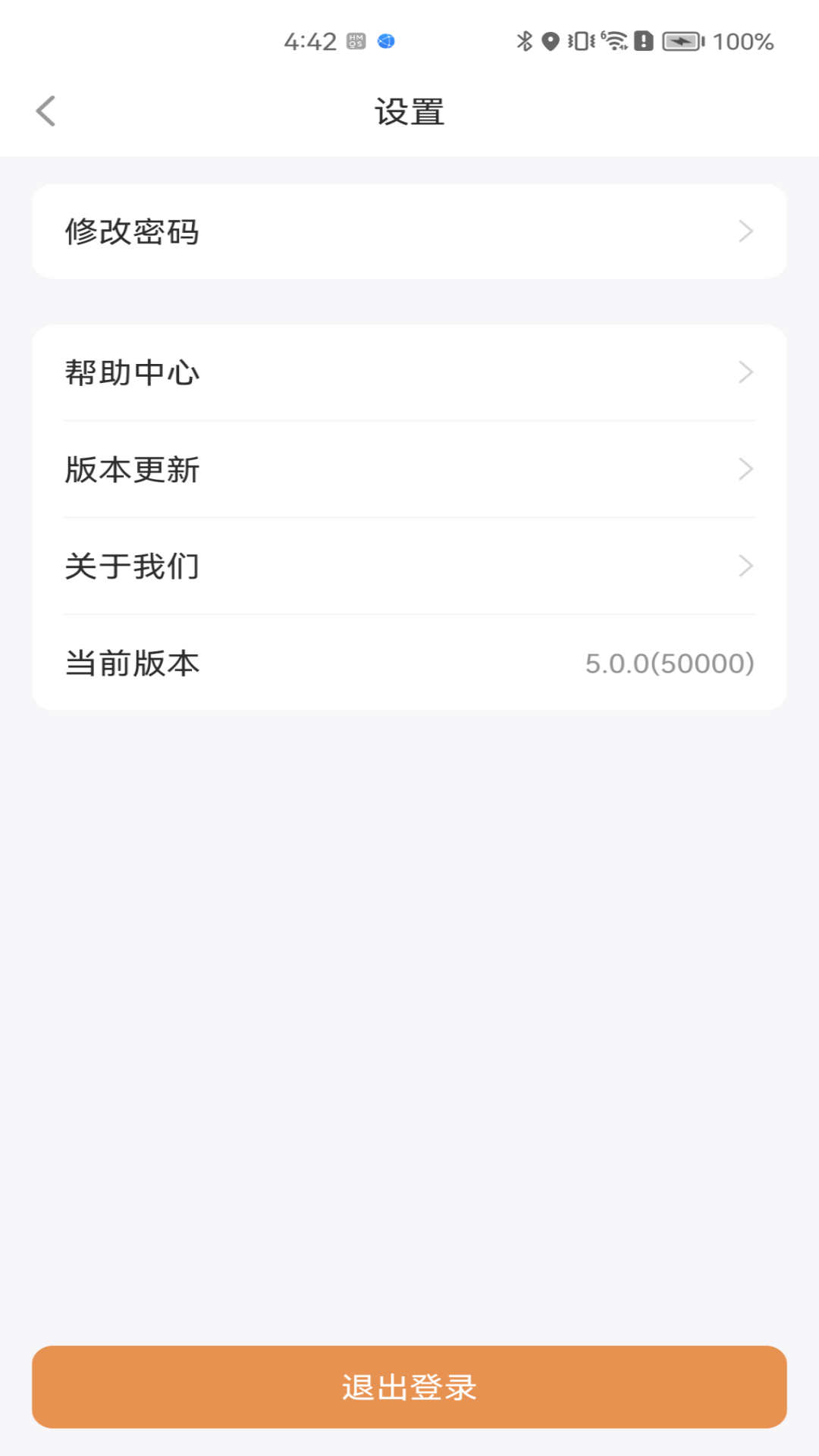The width and height of the screenshot is (819, 1456).
Task: Tap the version number 5.0.0(50000)
Action: (669, 664)
